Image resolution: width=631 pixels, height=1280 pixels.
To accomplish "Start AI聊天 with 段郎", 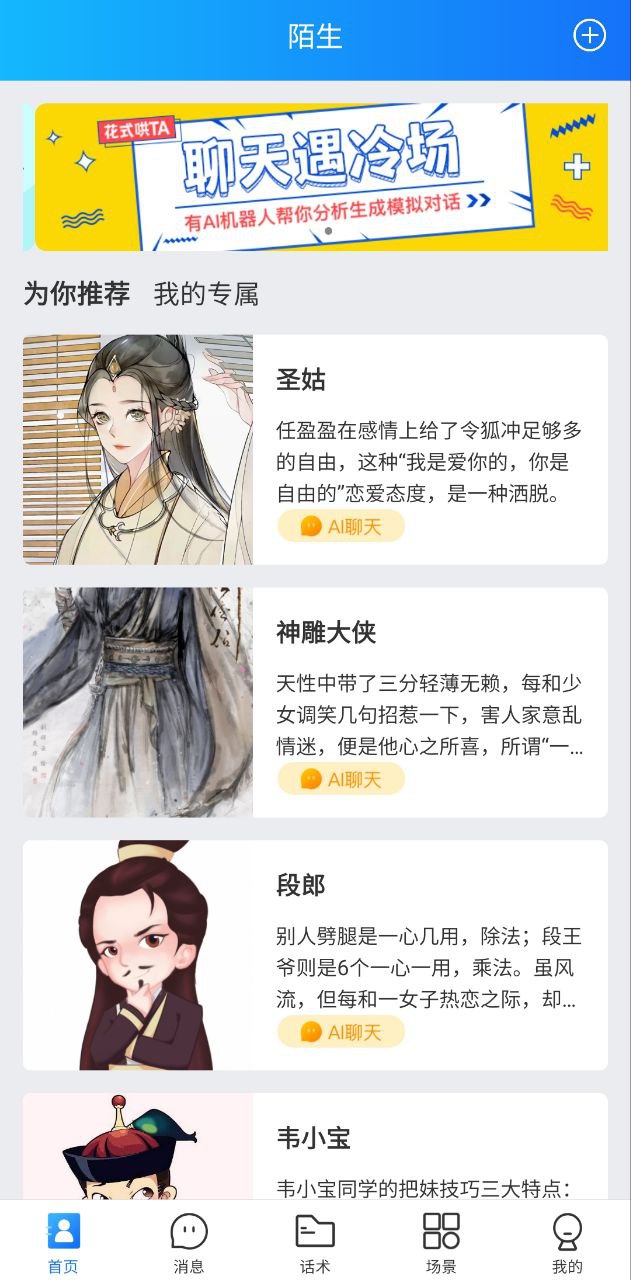I will 341,1032.
